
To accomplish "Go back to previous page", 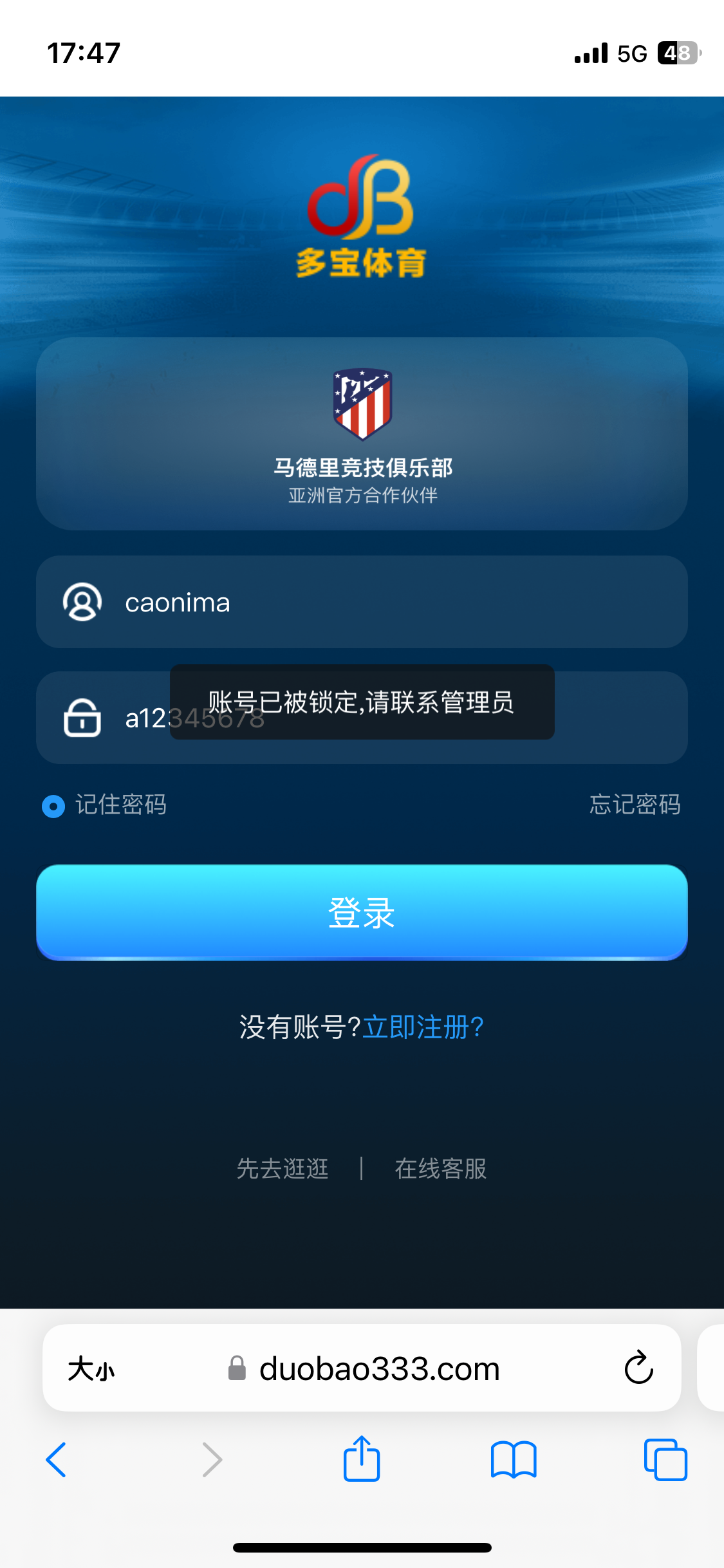I will (57, 1459).
